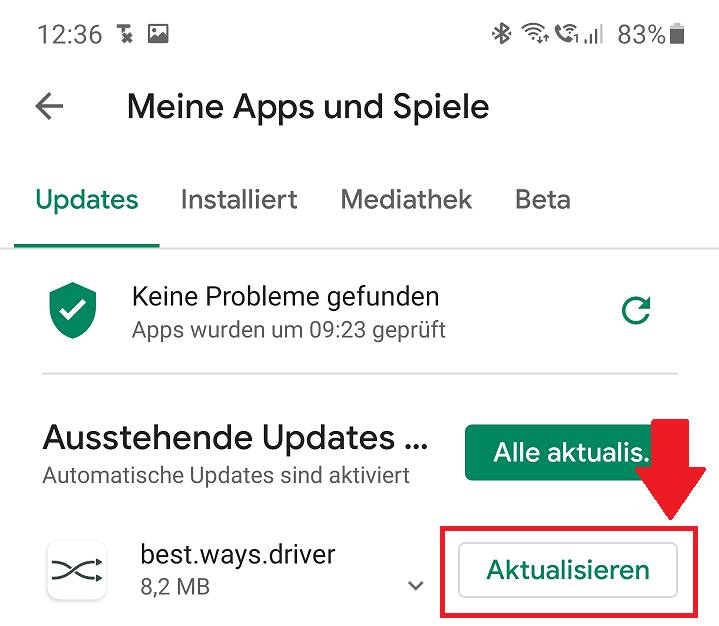Tap Aktualisieren for best.ways.driver
Screen dimensions: 719x626
click(x=568, y=571)
